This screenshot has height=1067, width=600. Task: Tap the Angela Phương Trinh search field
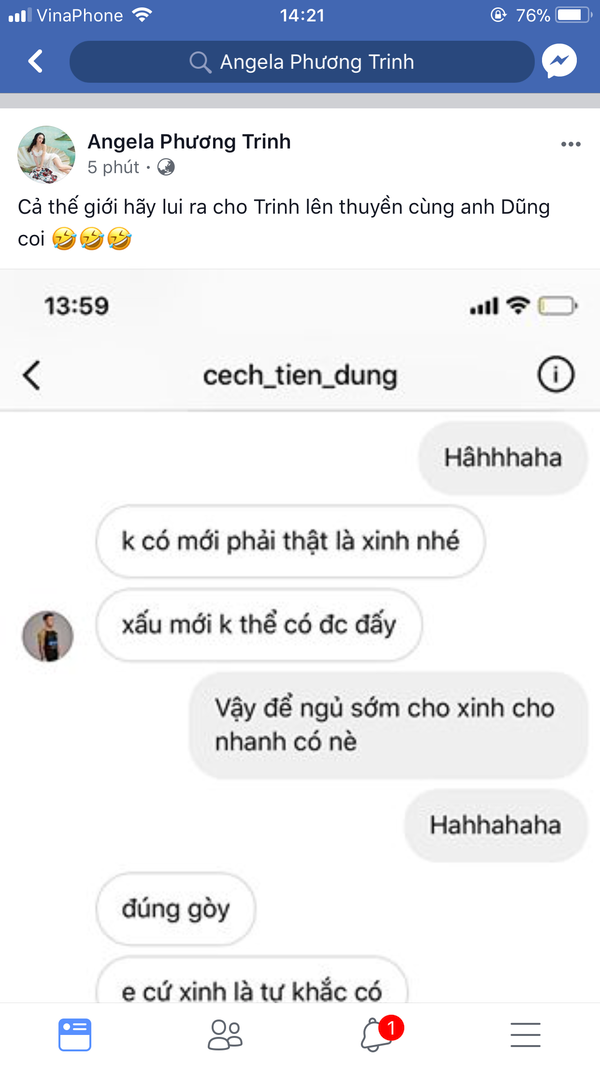click(x=301, y=62)
